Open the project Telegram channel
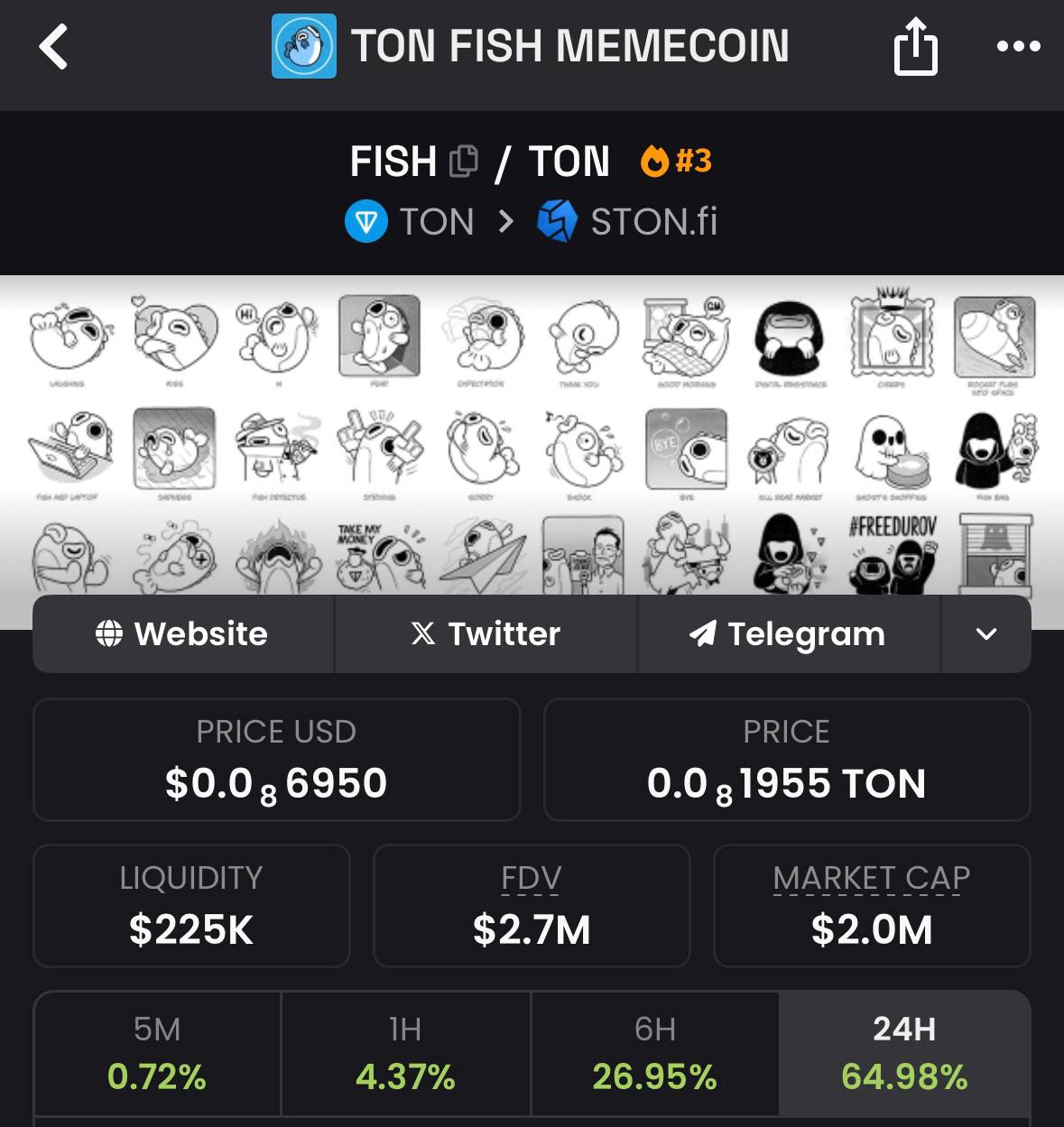Screen dimensions: 1064x1127 pos(789,634)
